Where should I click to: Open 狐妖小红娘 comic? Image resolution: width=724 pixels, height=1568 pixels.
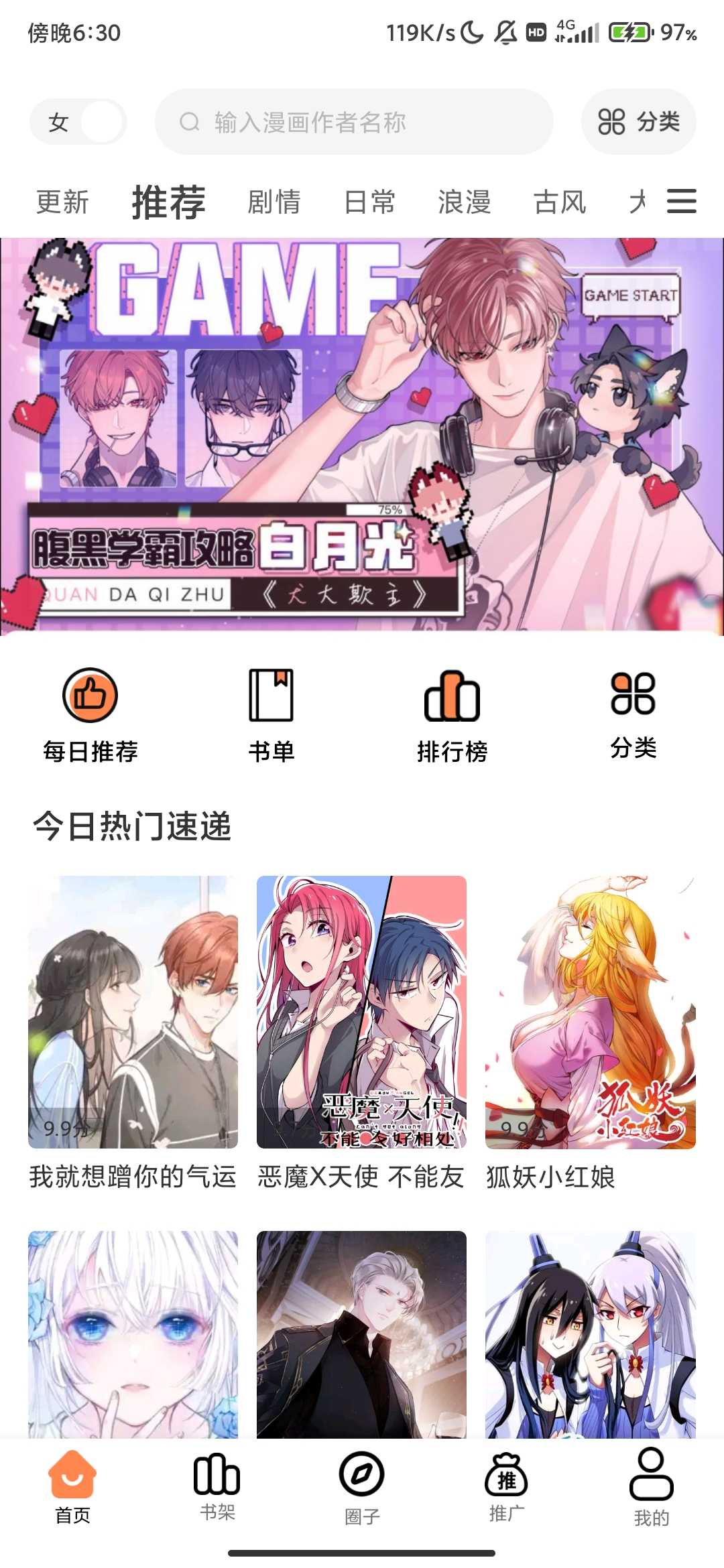[590, 1012]
